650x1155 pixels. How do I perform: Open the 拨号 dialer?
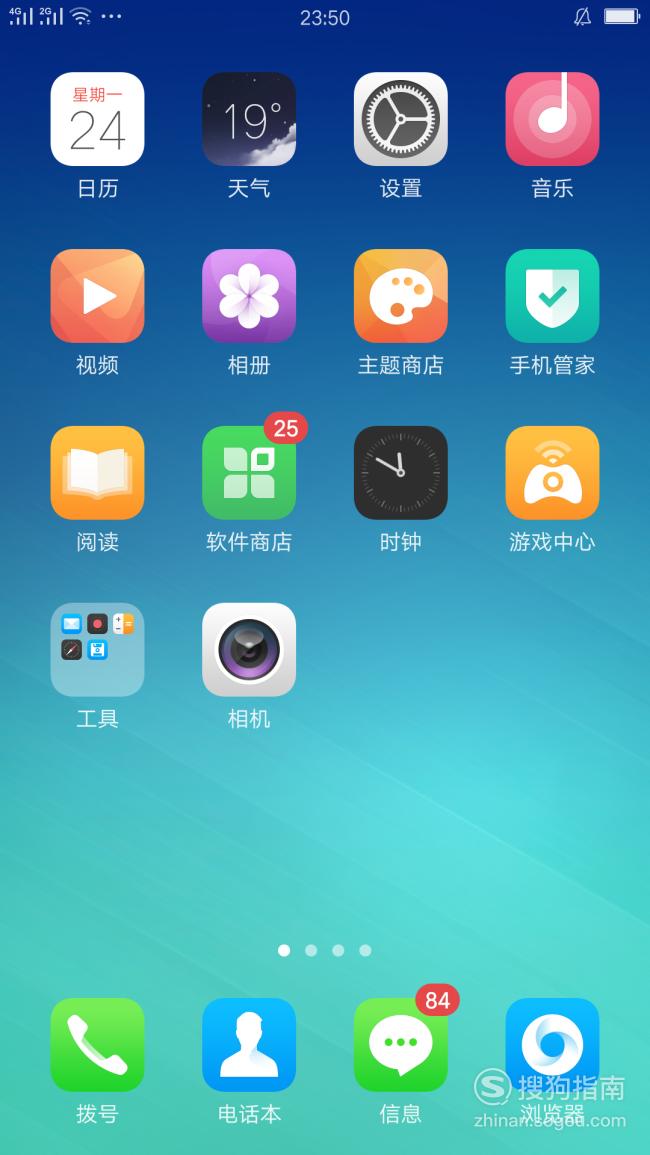[97, 1045]
